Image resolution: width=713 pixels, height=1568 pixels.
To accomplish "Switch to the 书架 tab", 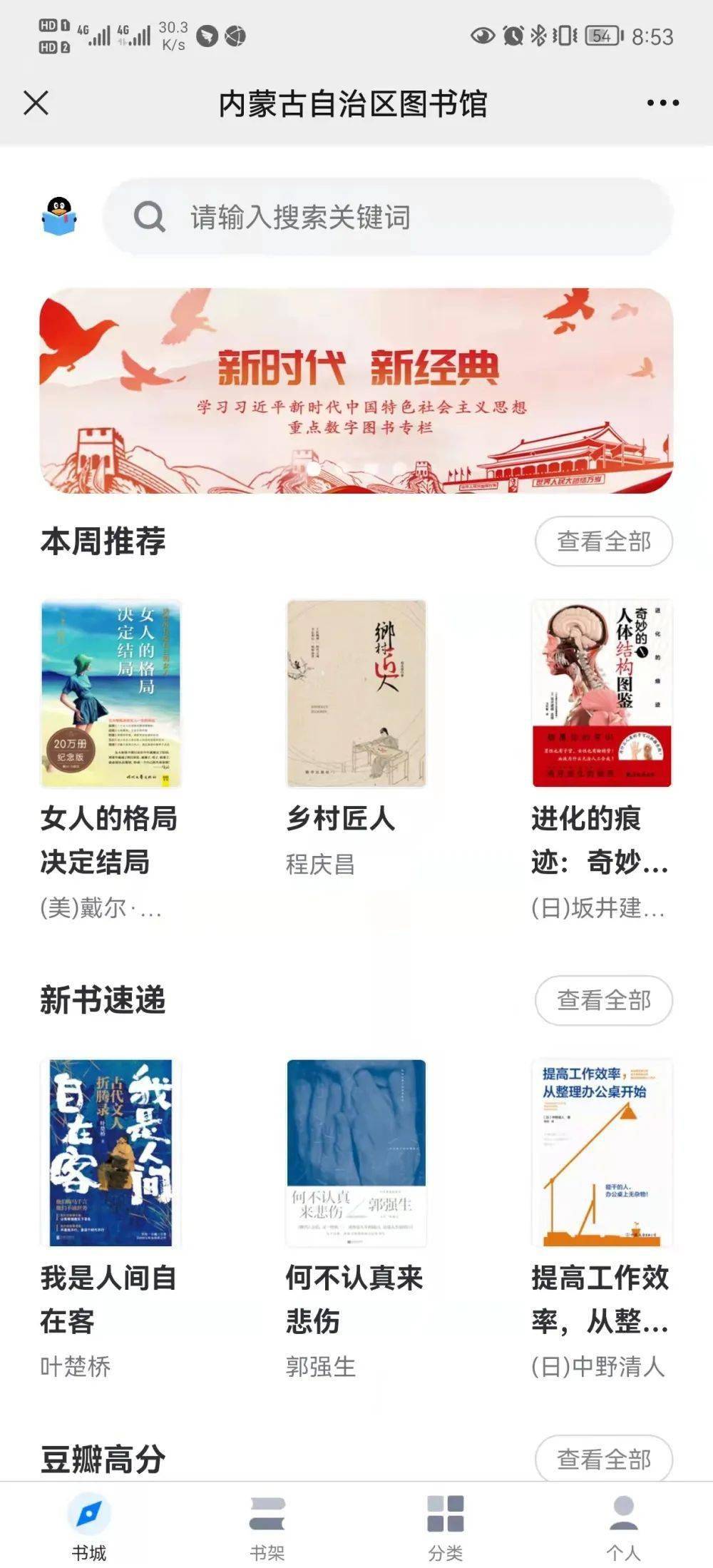I will coord(267,1527).
